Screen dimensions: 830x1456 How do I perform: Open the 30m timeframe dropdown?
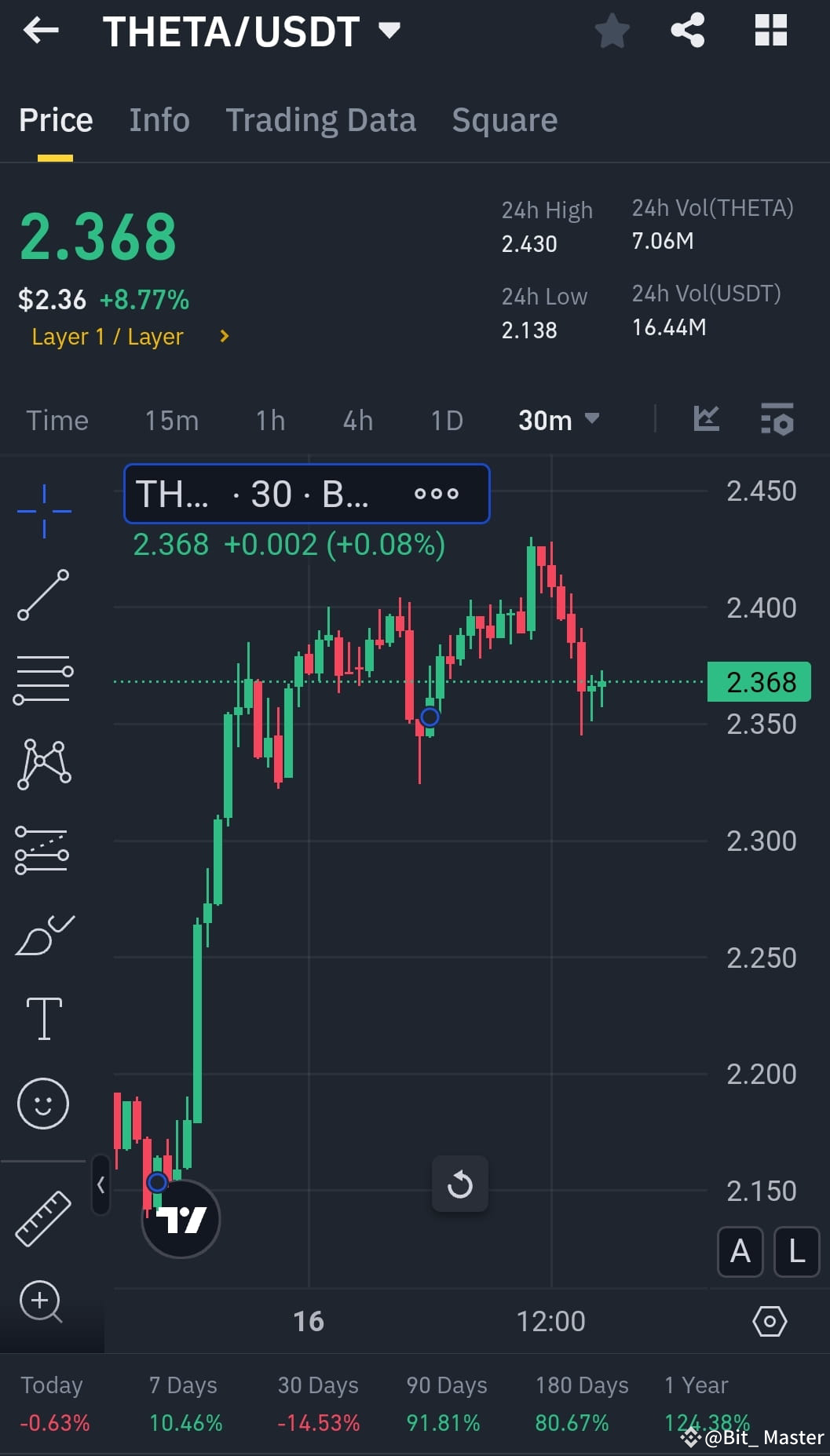[558, 420]
